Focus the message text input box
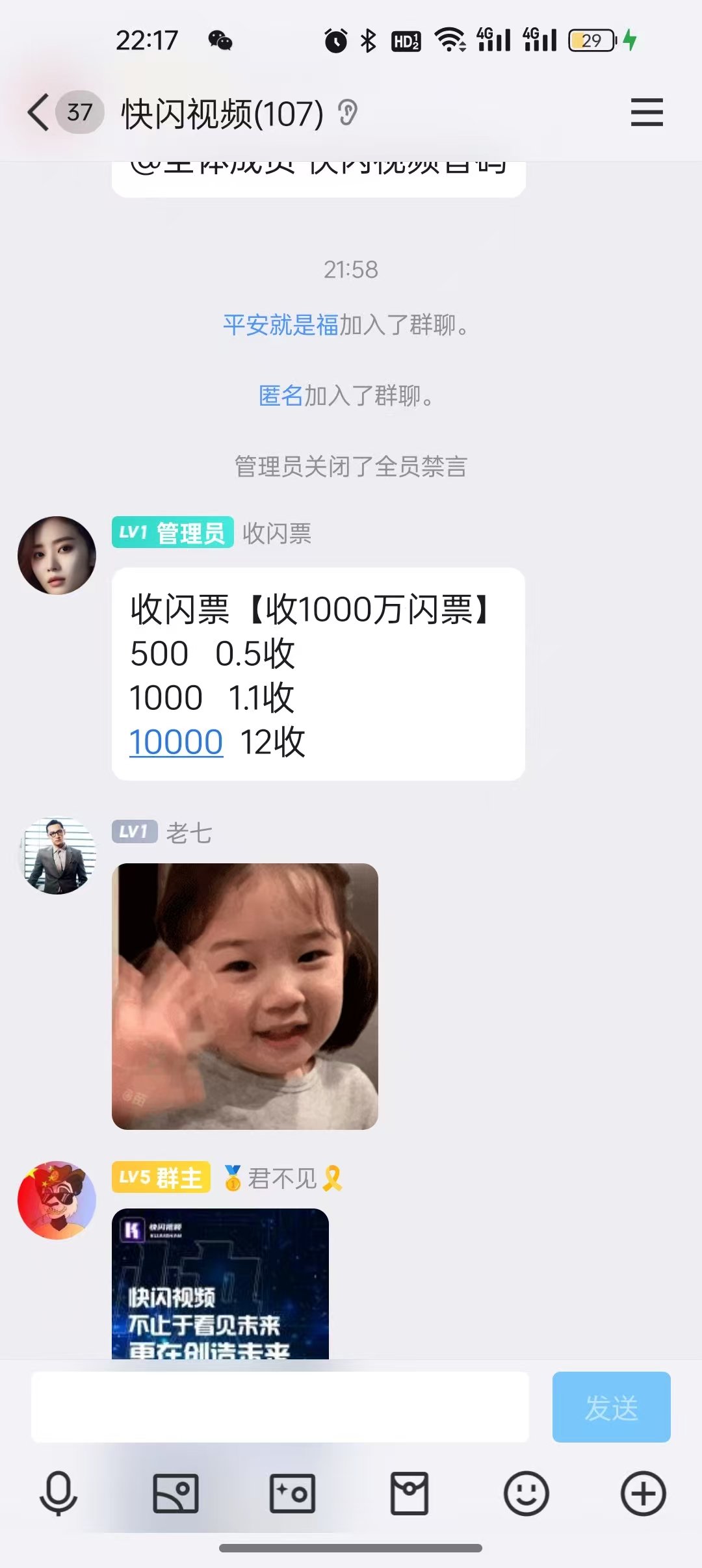This screenshot has width=702, height=1568. point(279,1407)
